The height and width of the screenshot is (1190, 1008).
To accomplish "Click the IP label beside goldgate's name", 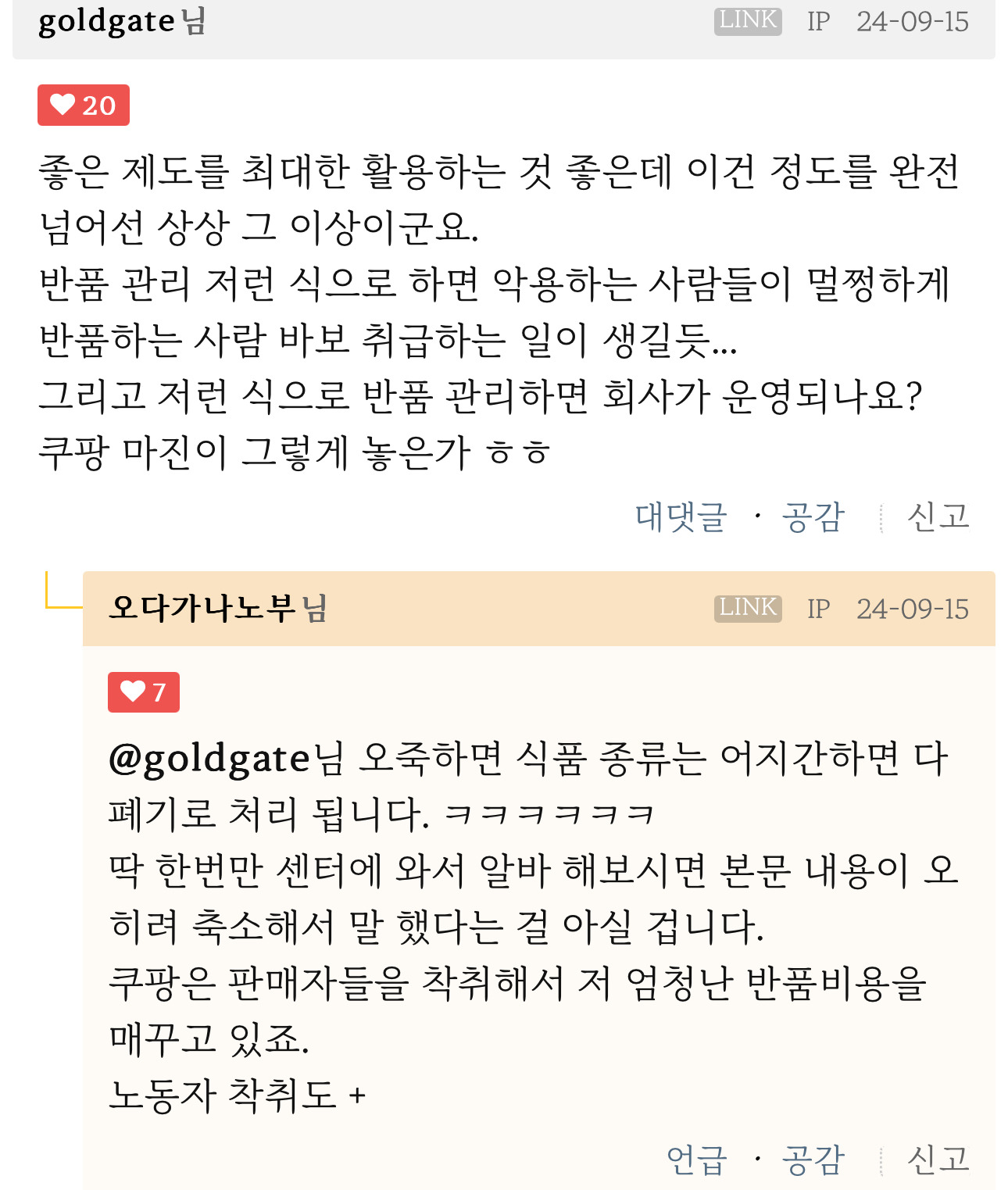I will click(818, 22).
